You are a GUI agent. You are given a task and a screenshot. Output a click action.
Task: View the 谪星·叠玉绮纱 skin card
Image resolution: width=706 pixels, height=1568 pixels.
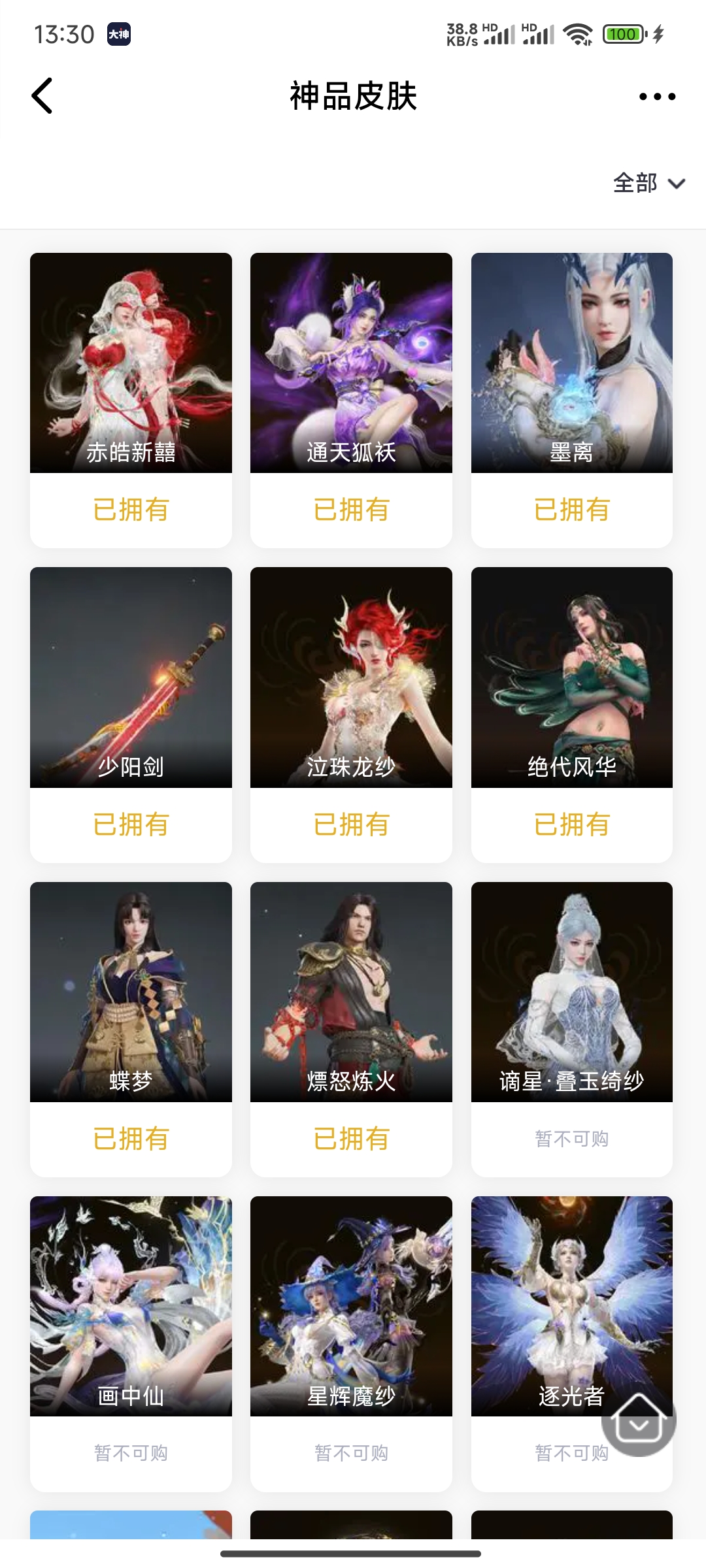tap(571, 992)
